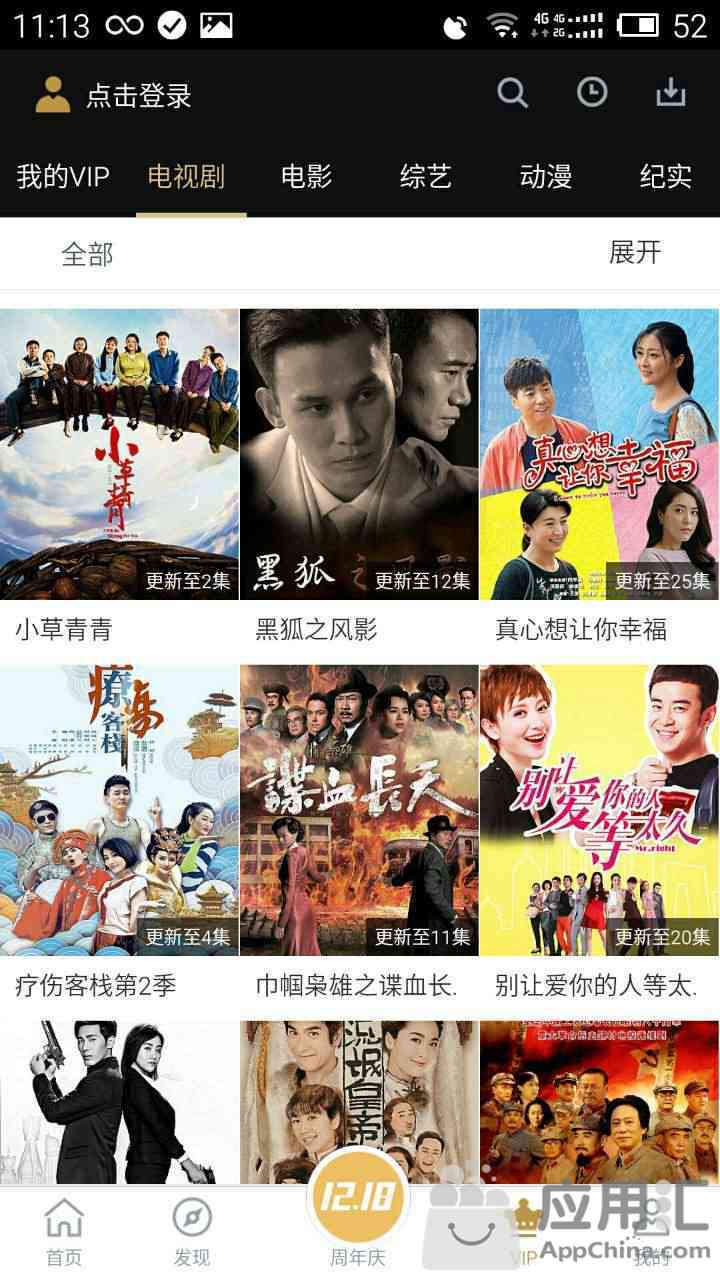Switch to 综艺 tab

click(x=426, y=178)
